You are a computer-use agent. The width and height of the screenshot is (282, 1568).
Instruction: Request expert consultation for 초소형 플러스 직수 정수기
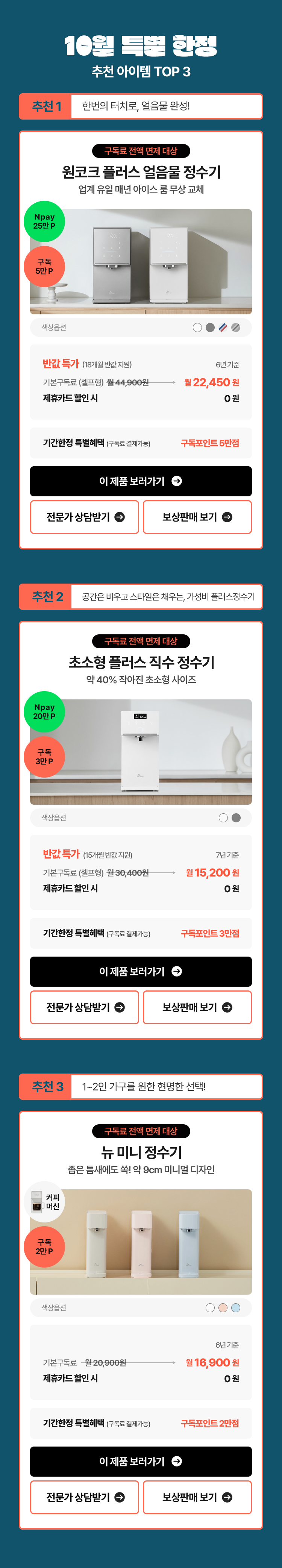pos(85,1007)
